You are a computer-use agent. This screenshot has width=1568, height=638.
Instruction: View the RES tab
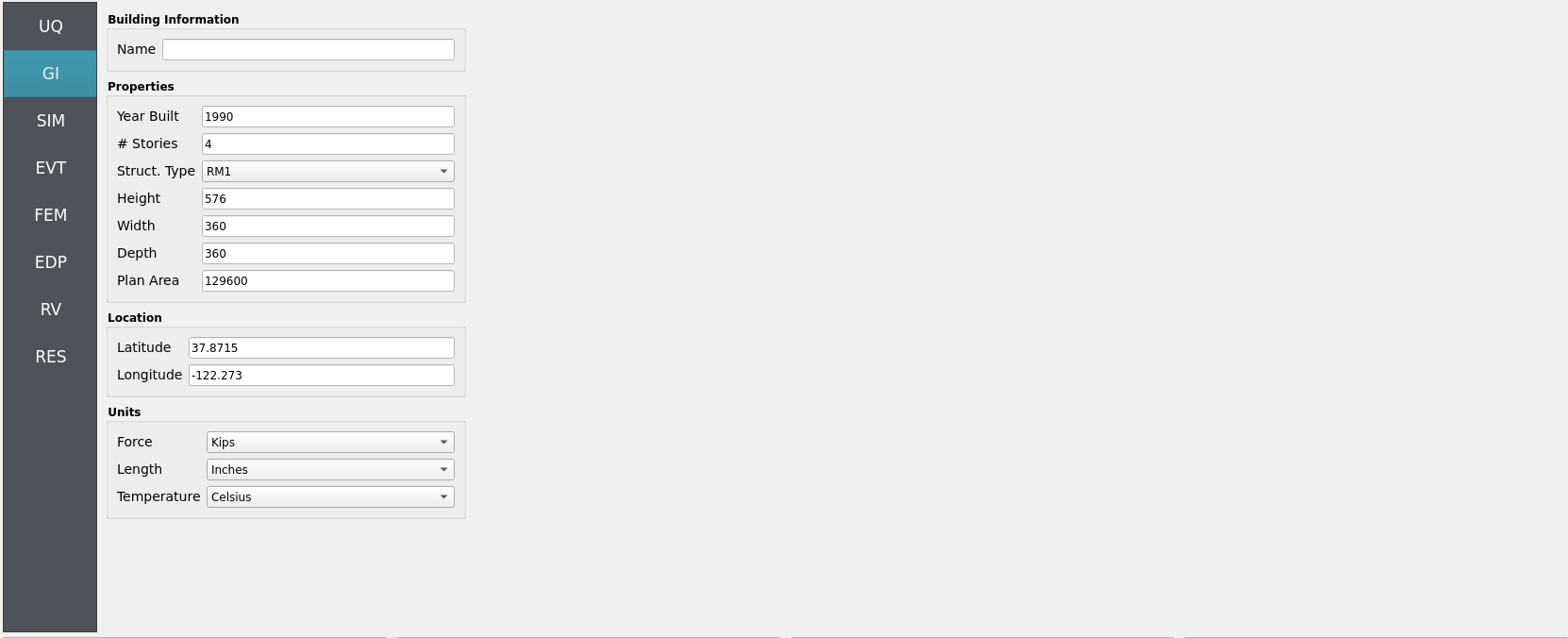tap(50, 357)
